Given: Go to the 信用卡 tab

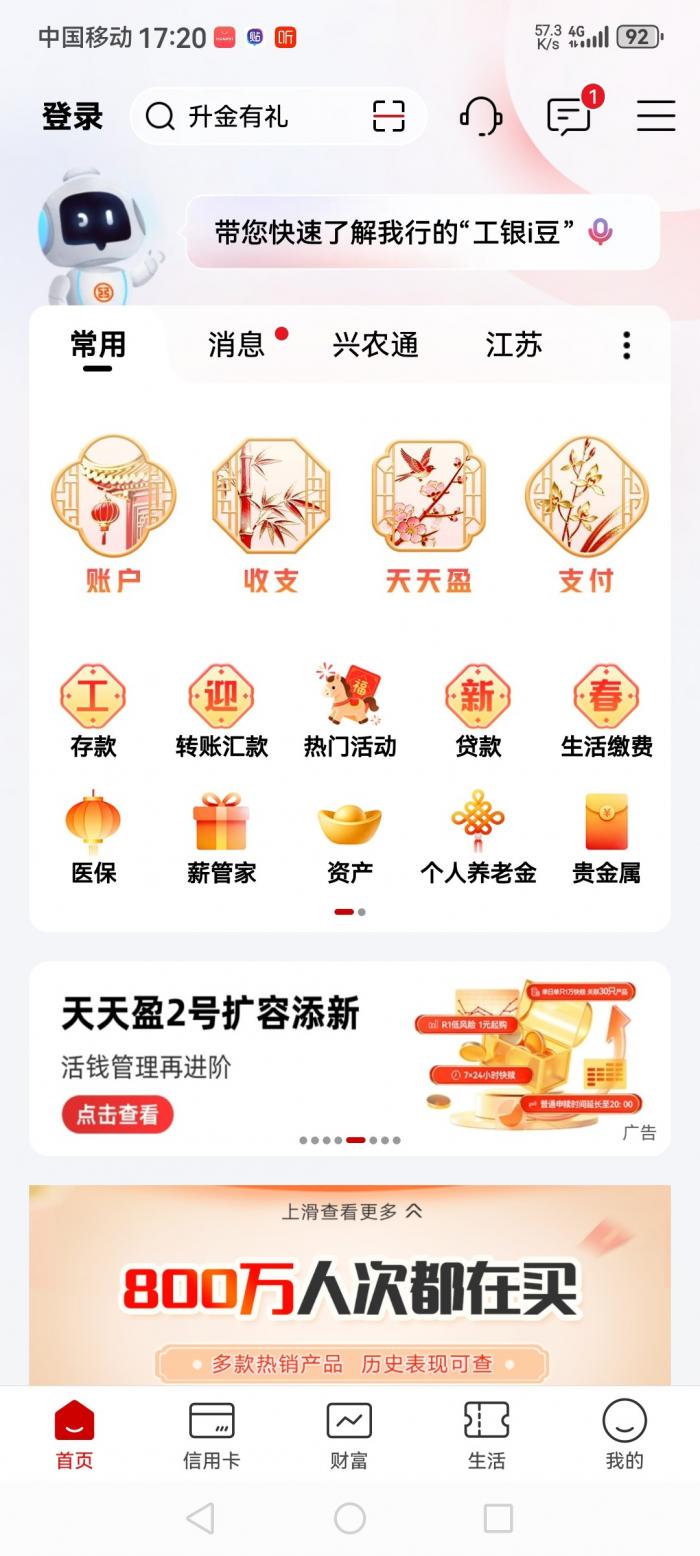Looking at the screenshot, I should click(x=211, y=1435).
